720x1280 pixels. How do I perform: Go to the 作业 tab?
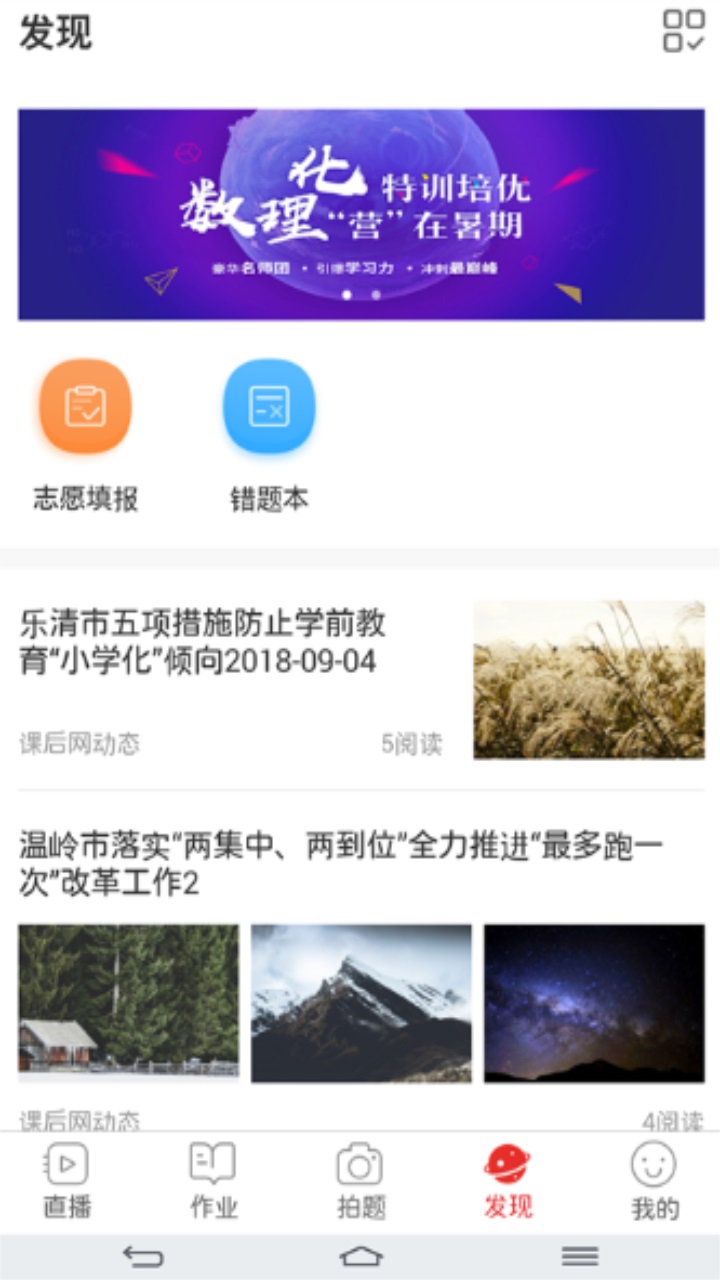point(213,1180)
